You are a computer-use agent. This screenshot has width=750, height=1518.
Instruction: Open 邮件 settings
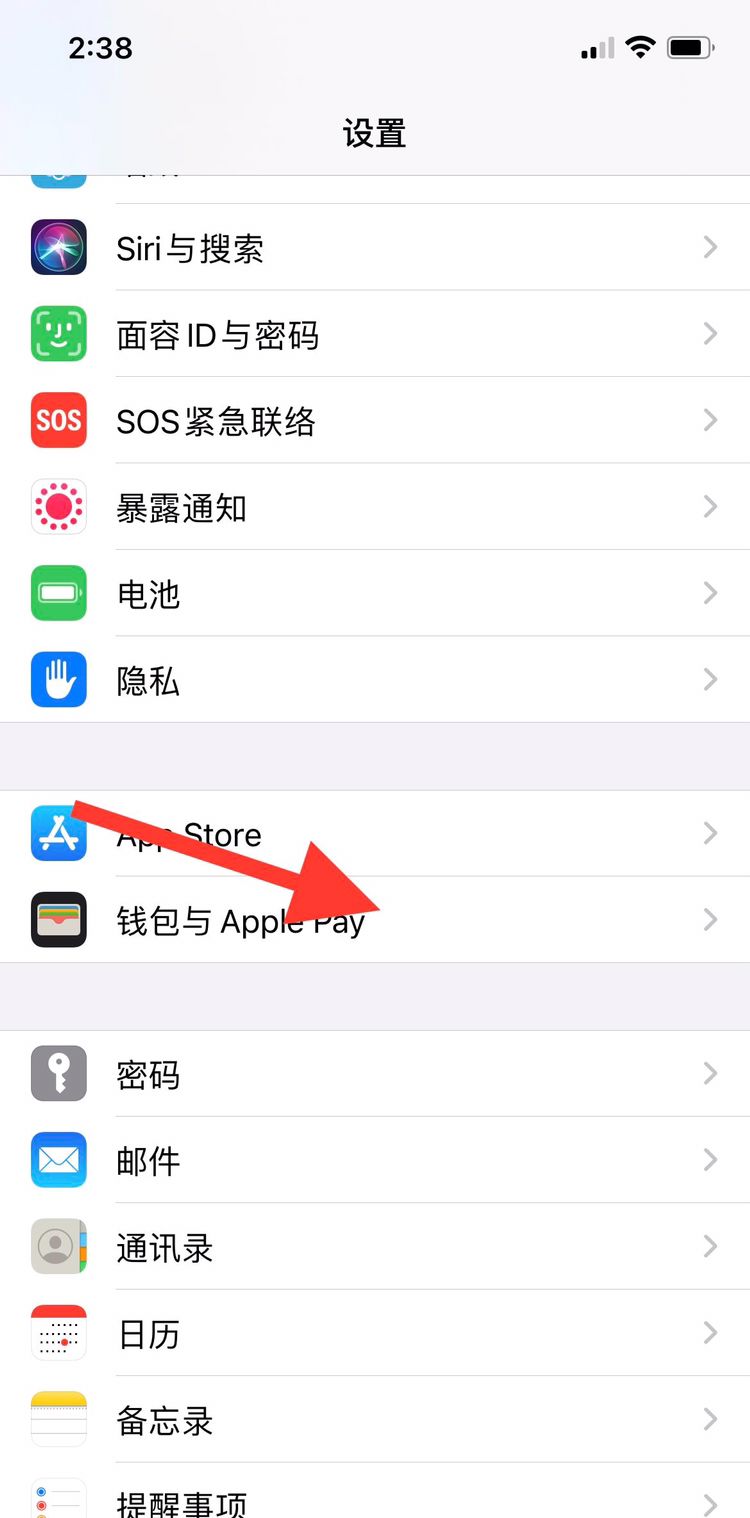click(x=148, y=1161)
